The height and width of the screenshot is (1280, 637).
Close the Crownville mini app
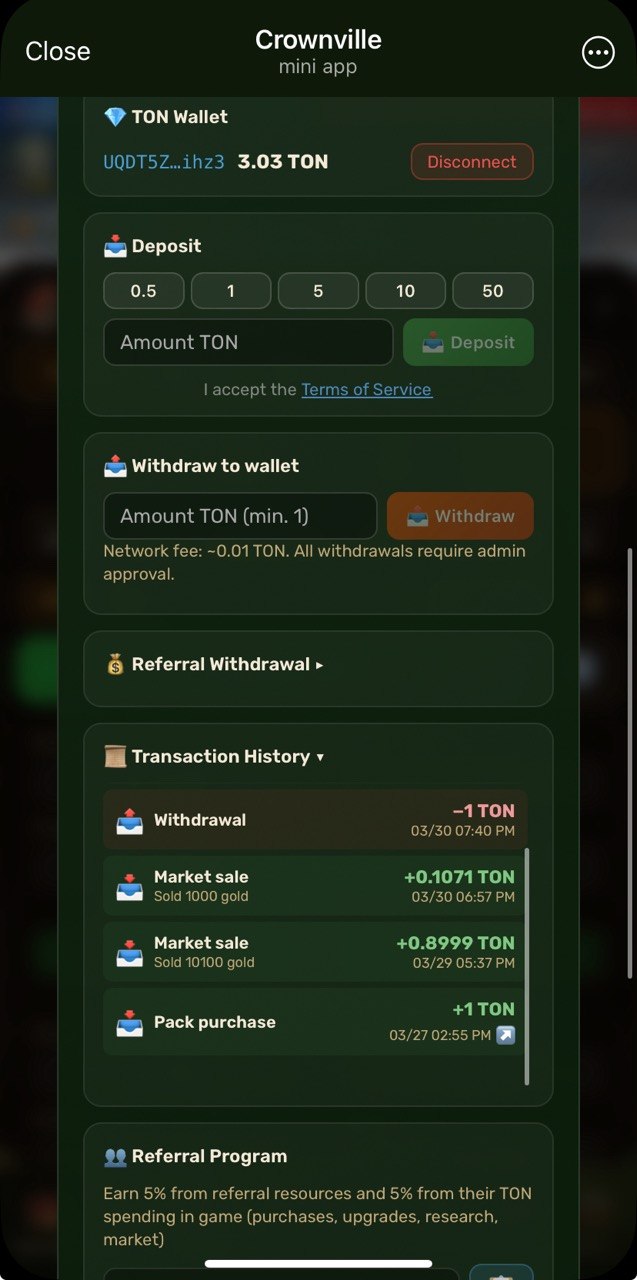[57, 51]
